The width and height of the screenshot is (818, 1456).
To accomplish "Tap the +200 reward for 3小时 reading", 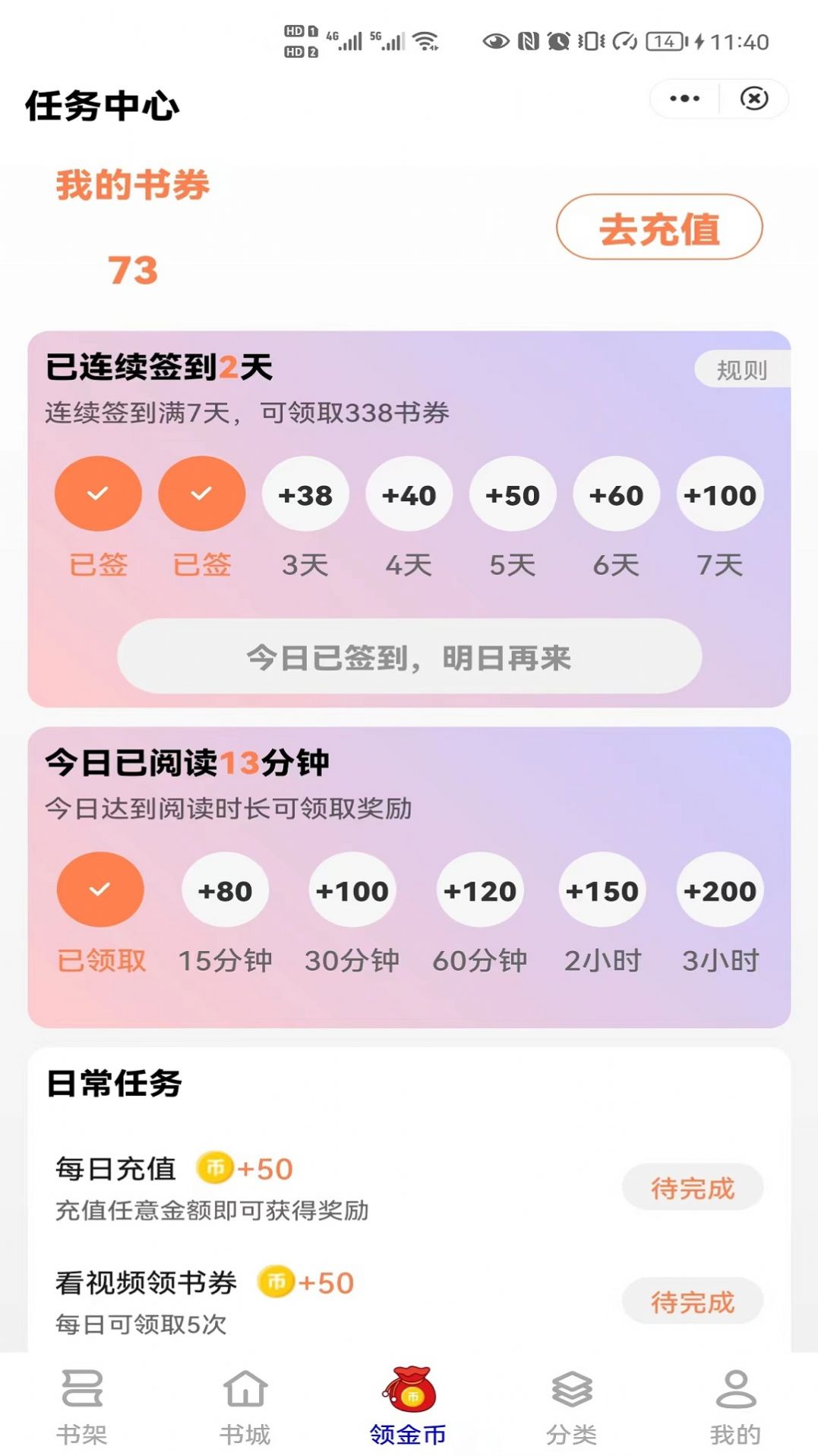I will tap(719, 890).
